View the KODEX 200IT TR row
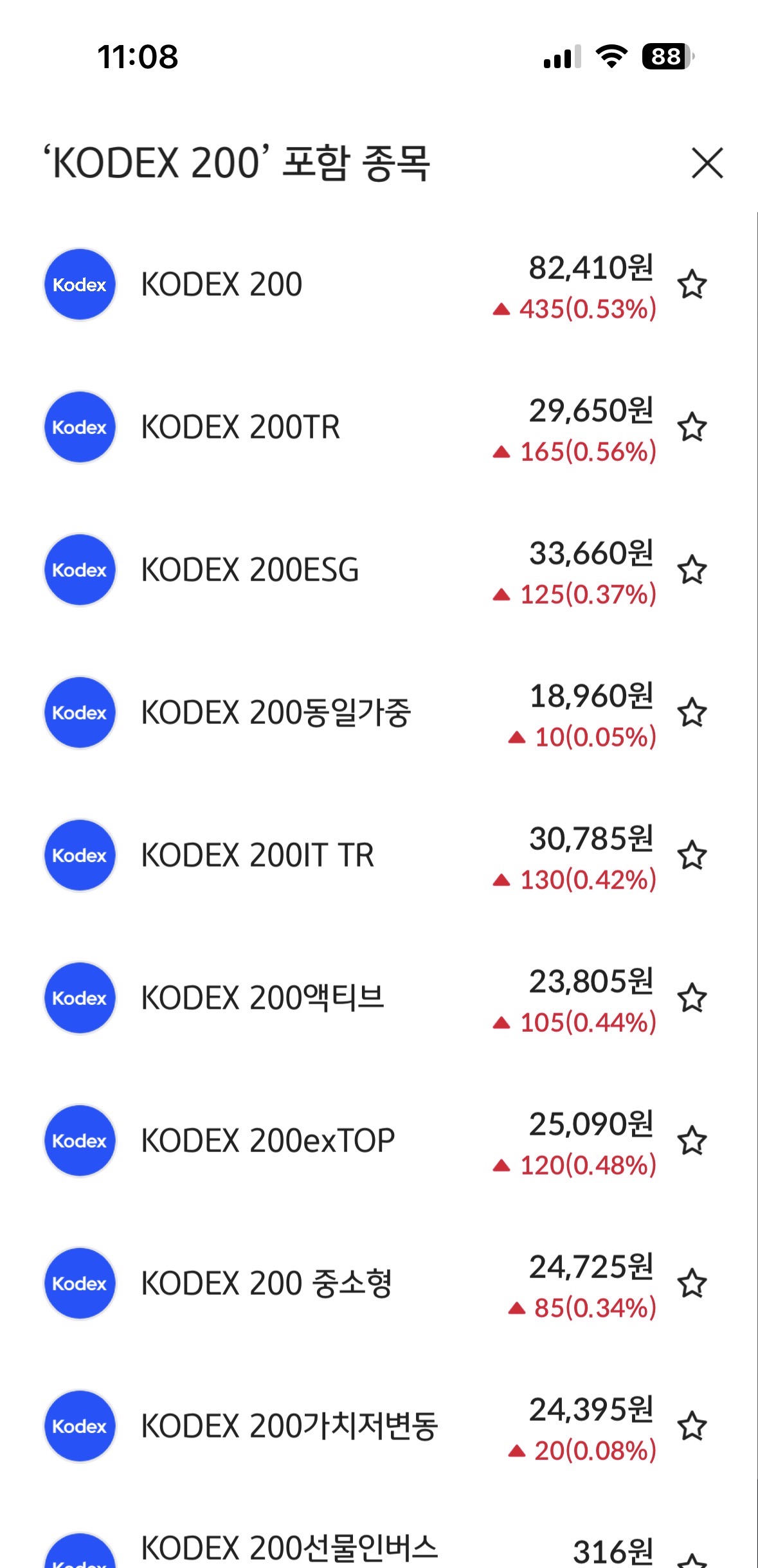 257,855
